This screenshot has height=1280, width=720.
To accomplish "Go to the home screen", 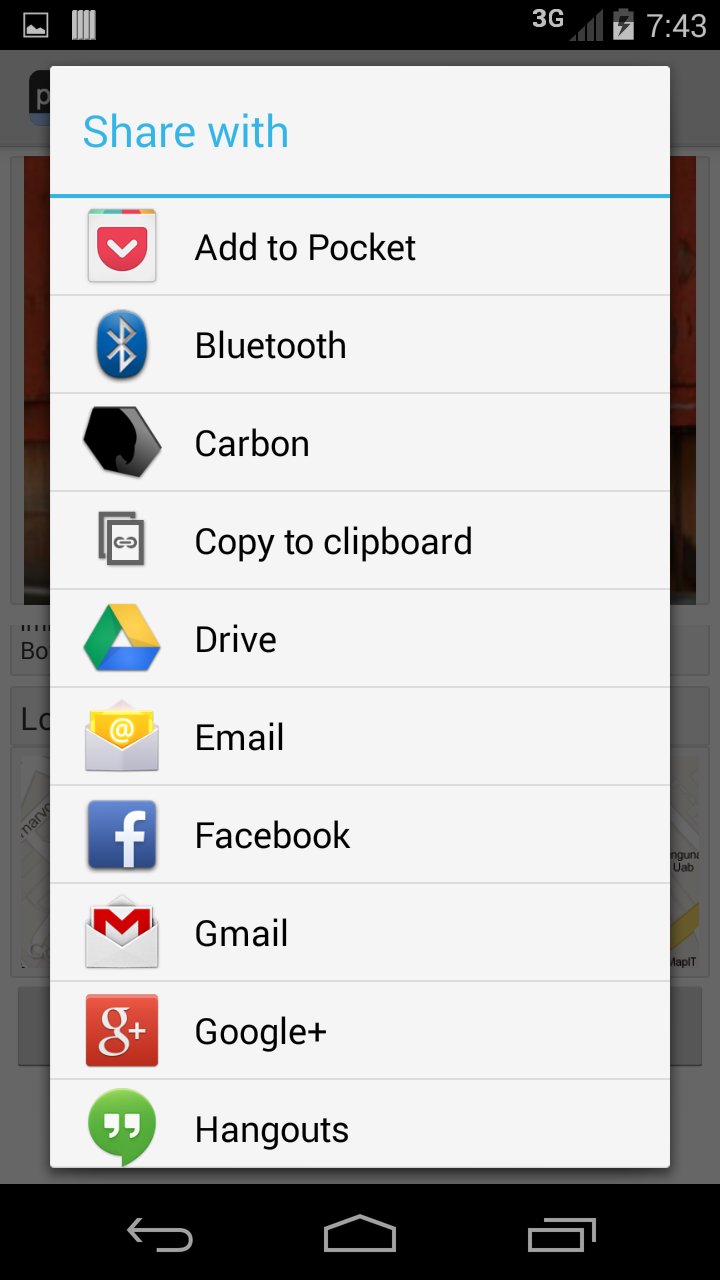I will [360, 1234].
